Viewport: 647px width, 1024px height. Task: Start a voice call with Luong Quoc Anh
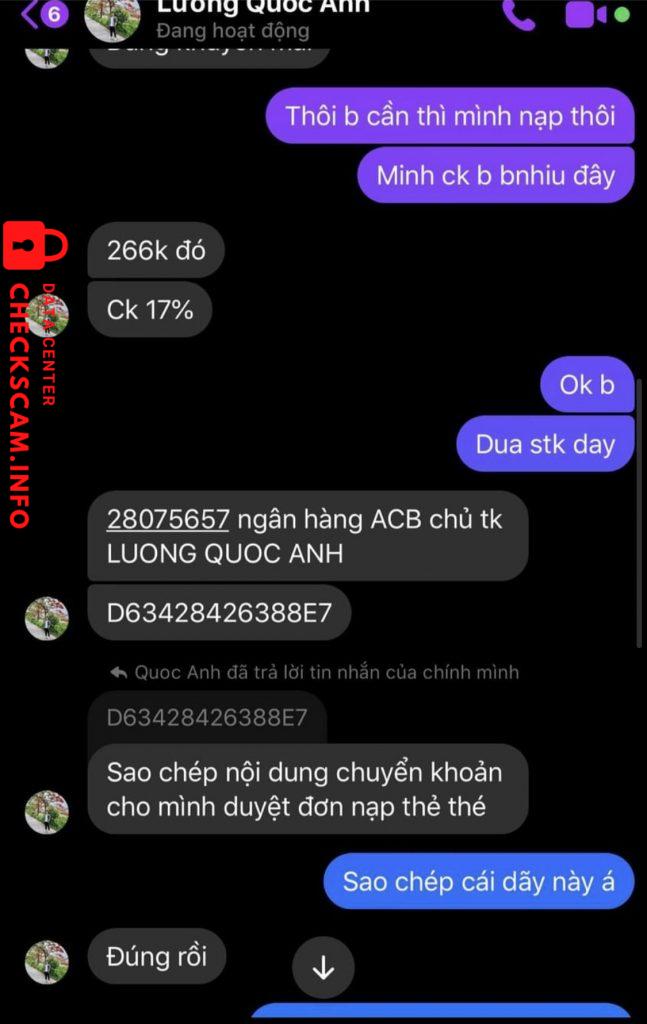[x=519, y=14]
